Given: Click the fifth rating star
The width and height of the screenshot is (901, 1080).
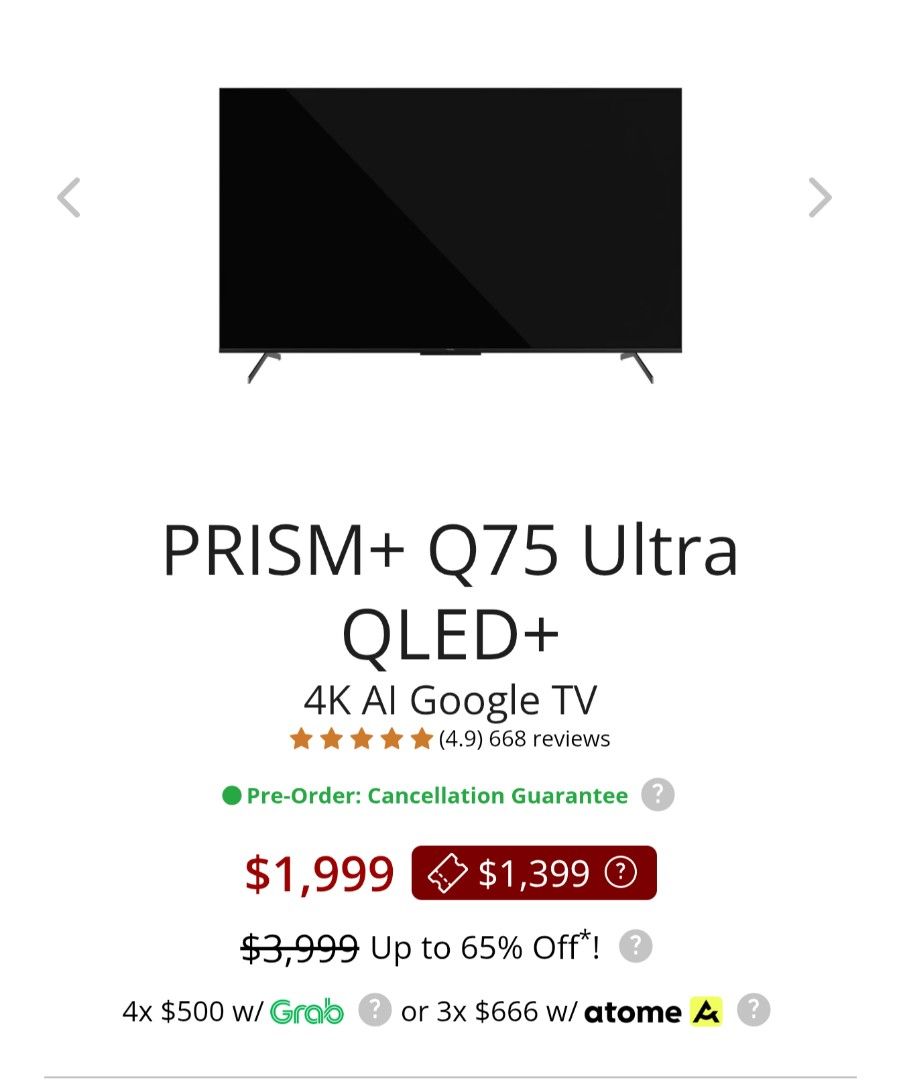Looking at the screenshot, I should pos(419,738).
